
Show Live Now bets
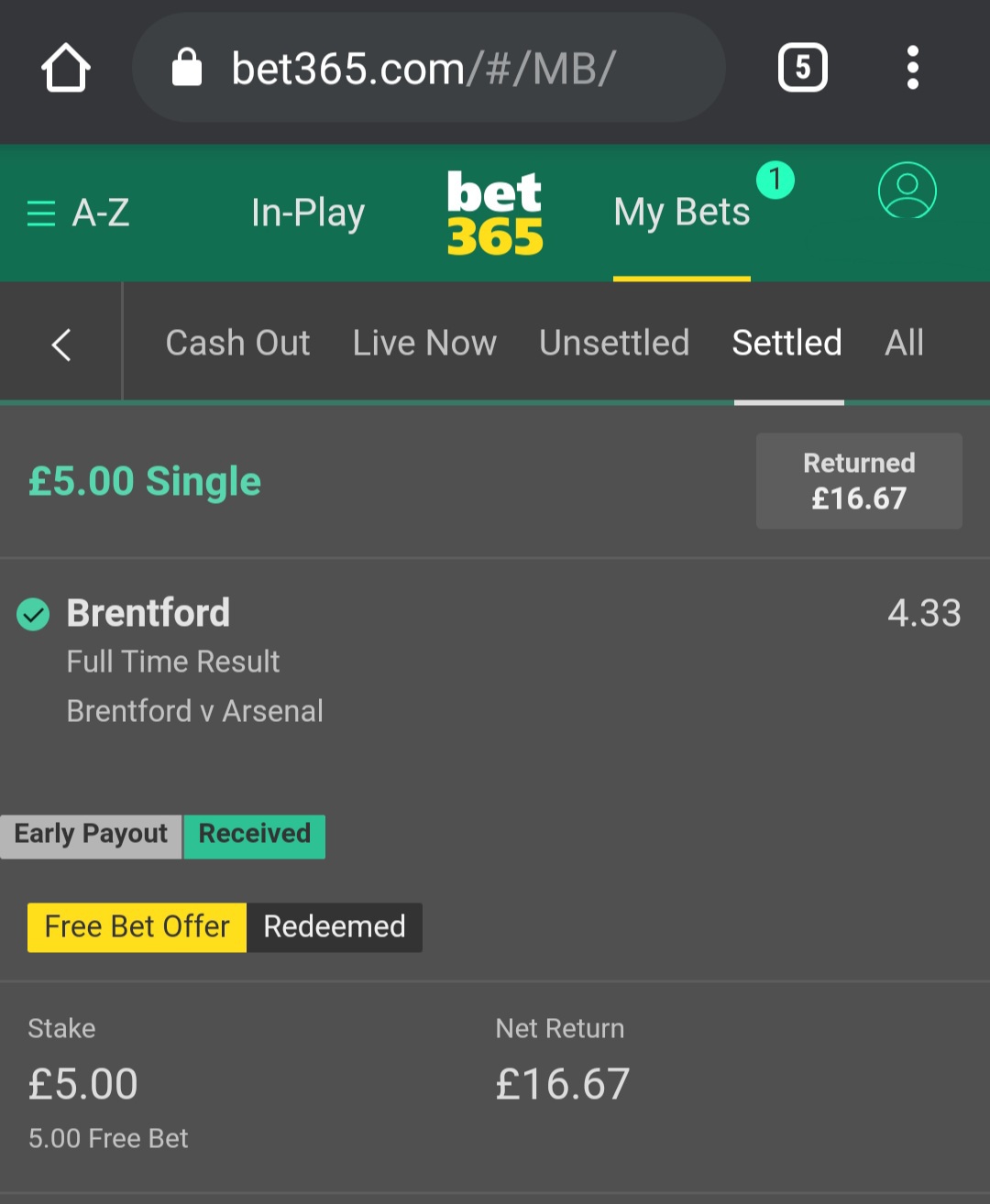424,344
